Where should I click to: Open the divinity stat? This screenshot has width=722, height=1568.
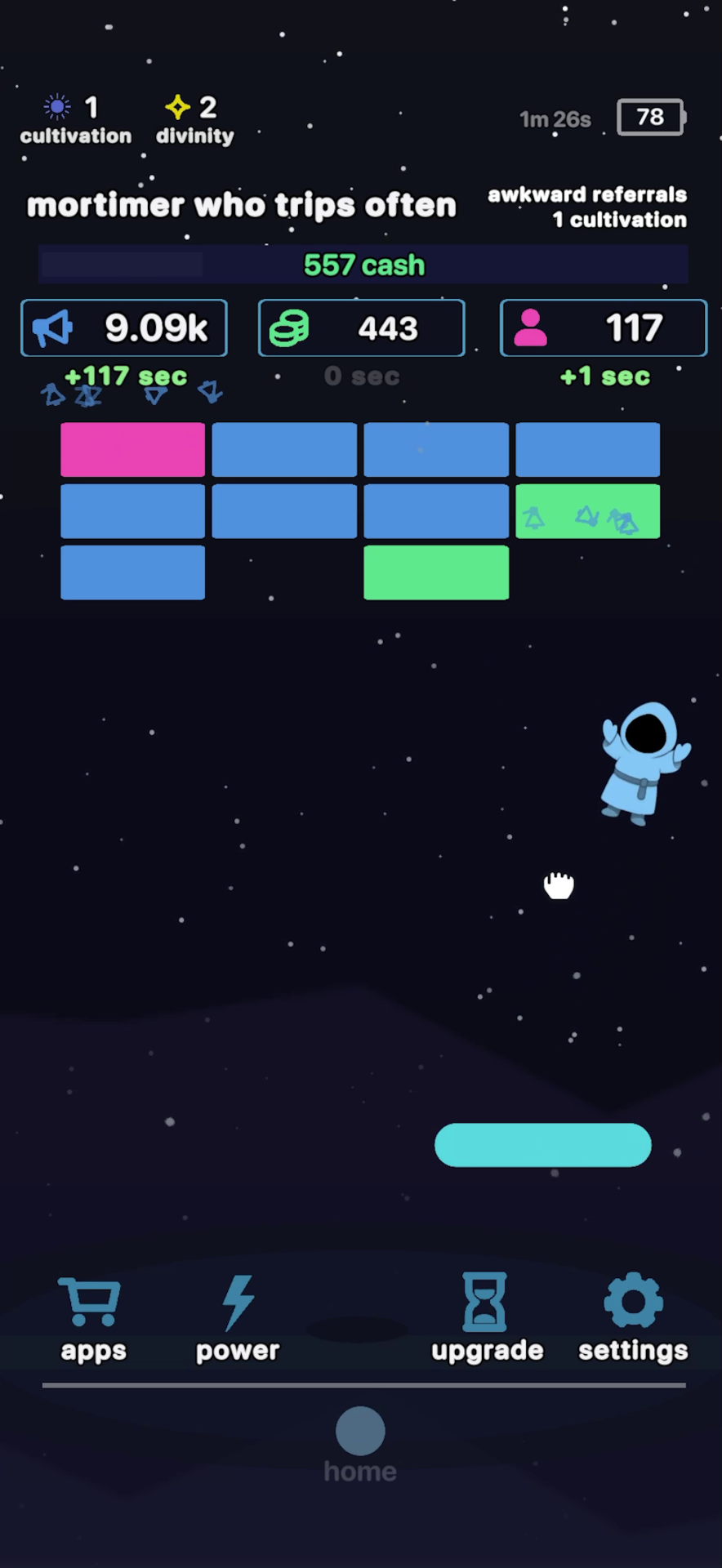(194, 119)
